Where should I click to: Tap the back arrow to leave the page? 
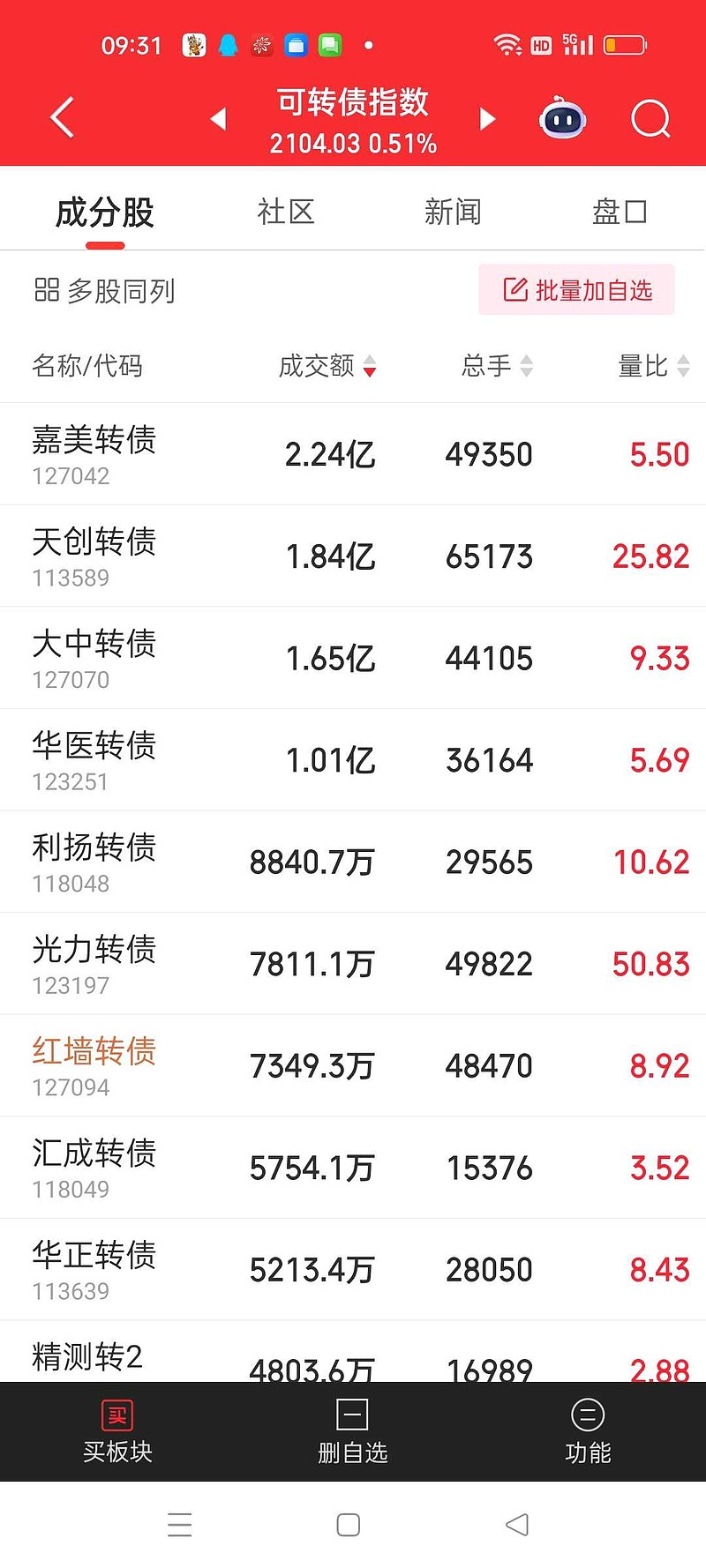[60, 116]
